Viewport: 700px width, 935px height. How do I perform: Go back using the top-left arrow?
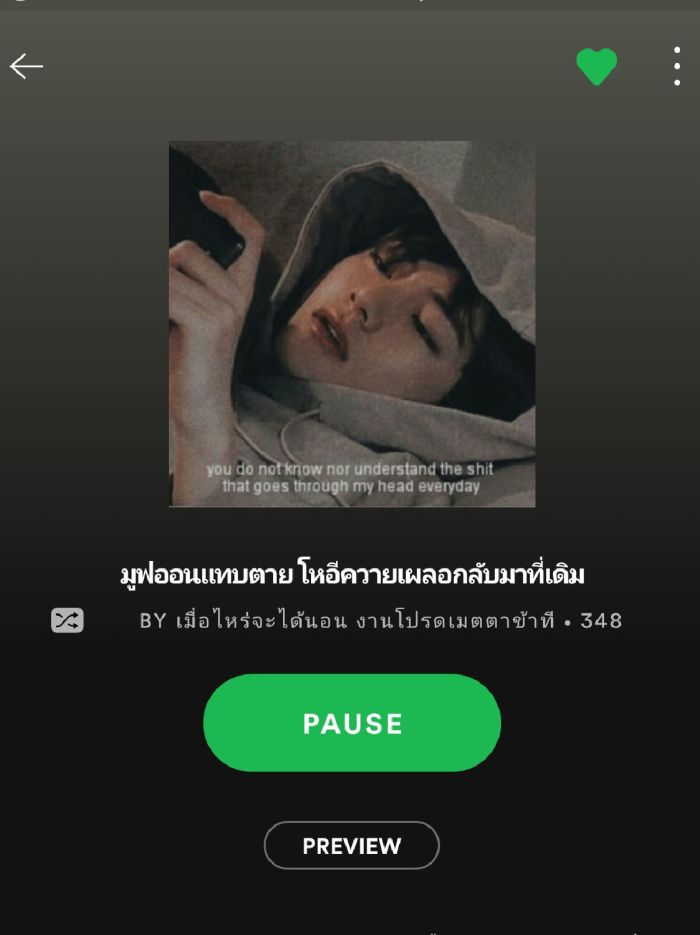27,66
